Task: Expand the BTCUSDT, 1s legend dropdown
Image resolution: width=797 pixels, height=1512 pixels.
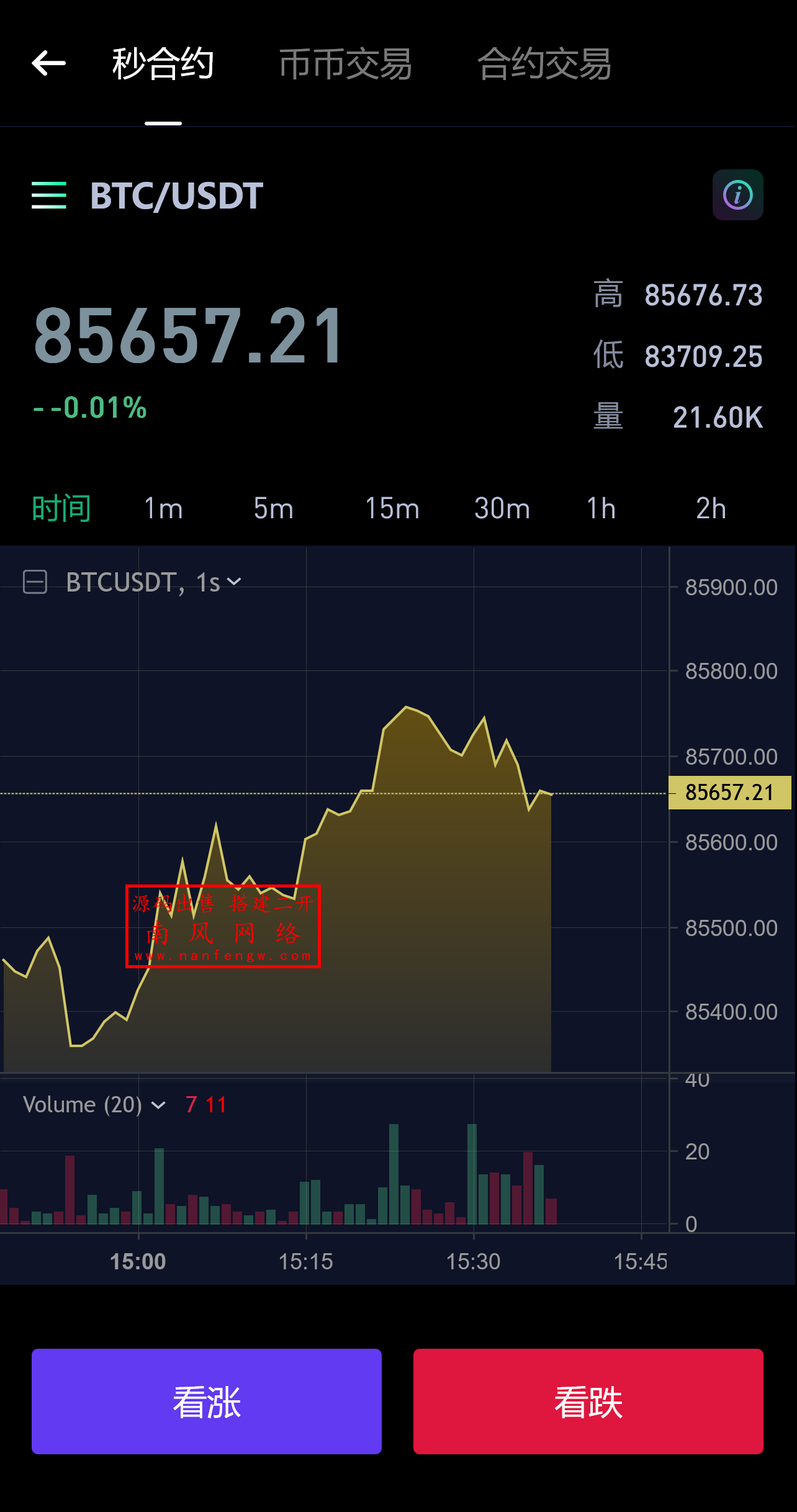Action: coord(234,582)
